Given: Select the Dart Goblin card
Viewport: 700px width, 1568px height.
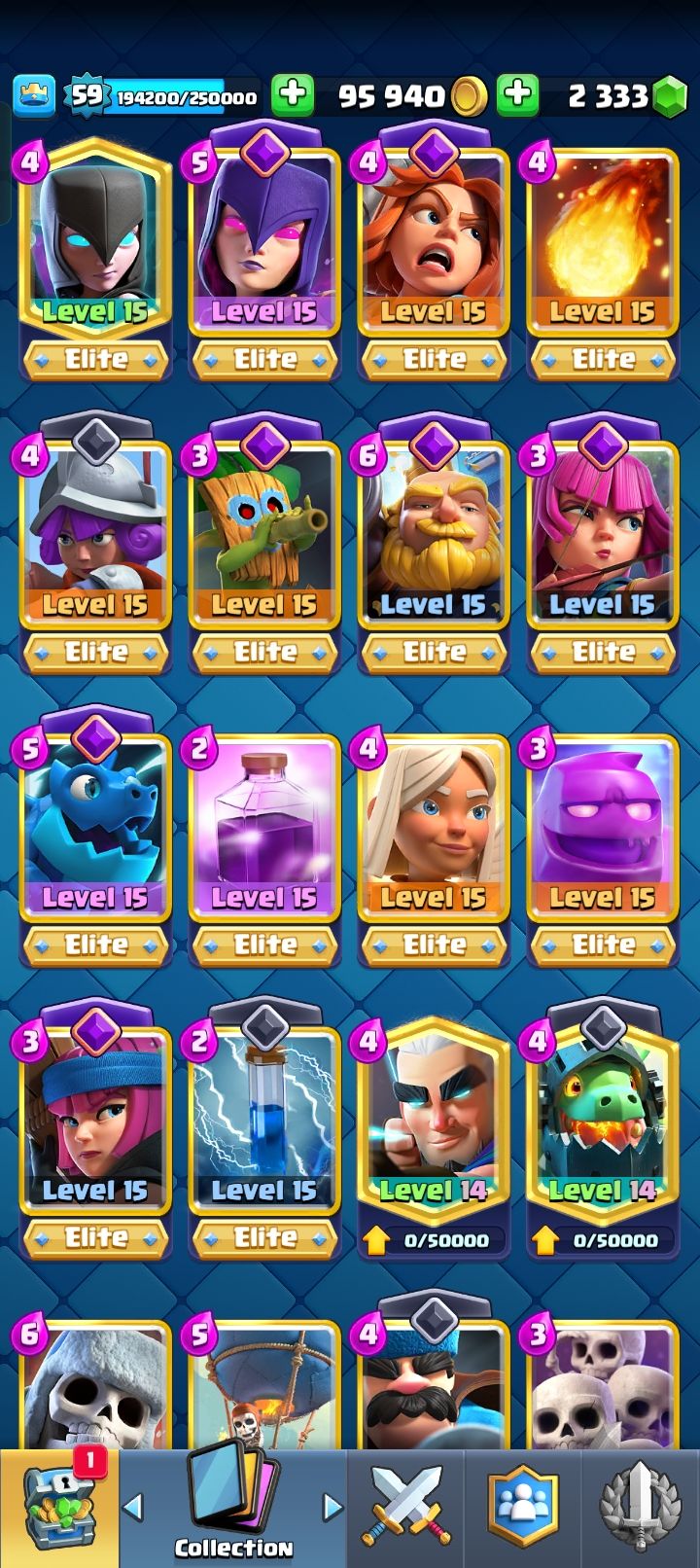Looking at the screenshot, I should pyautogui.click(x=264, y=535).
